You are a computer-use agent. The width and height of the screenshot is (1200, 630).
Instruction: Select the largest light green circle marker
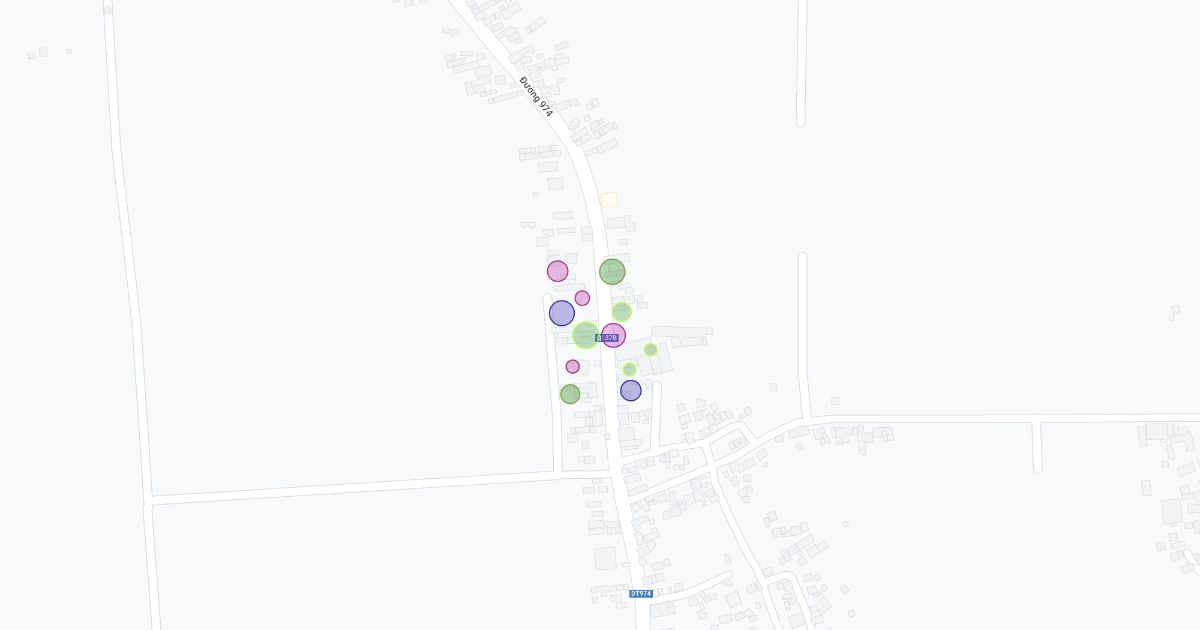point(585,335)
